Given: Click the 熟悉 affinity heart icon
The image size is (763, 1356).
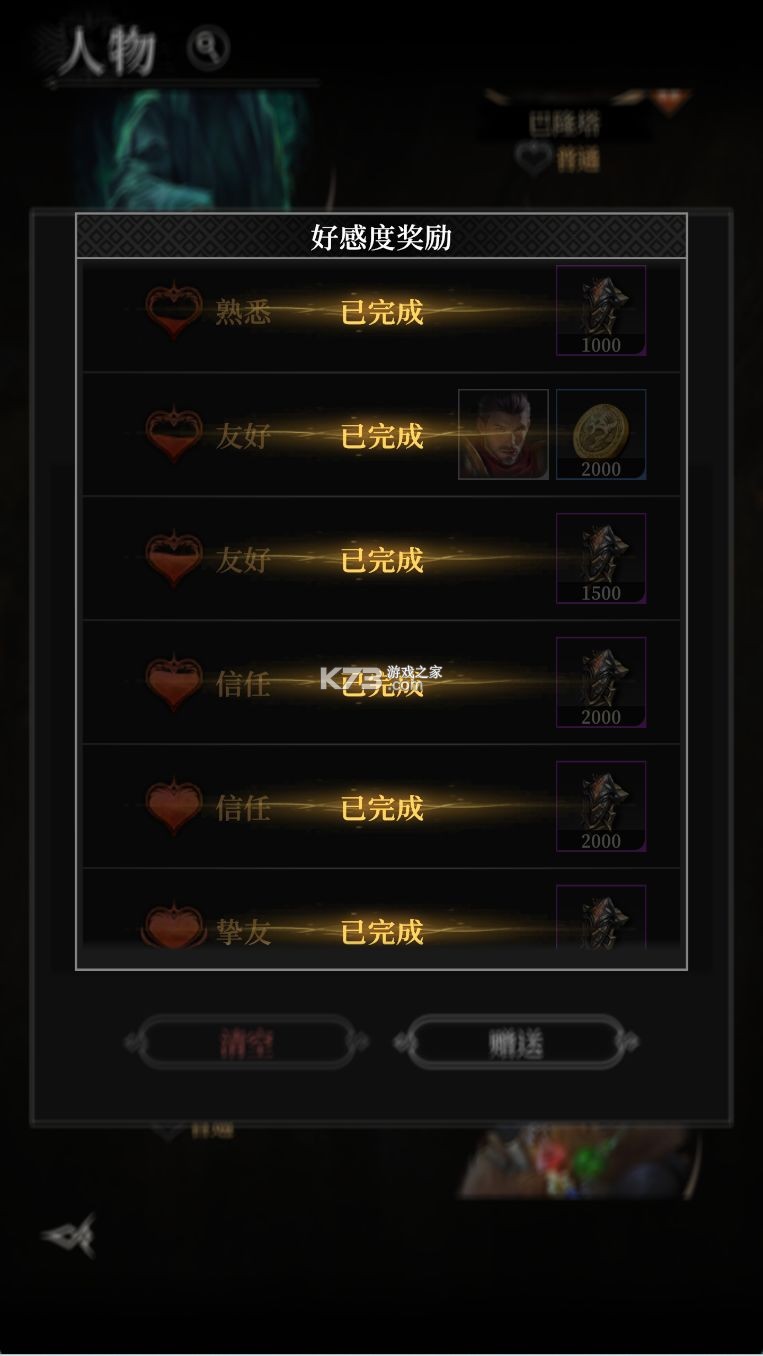Looking at the screenshot, I should pos(172,312).
